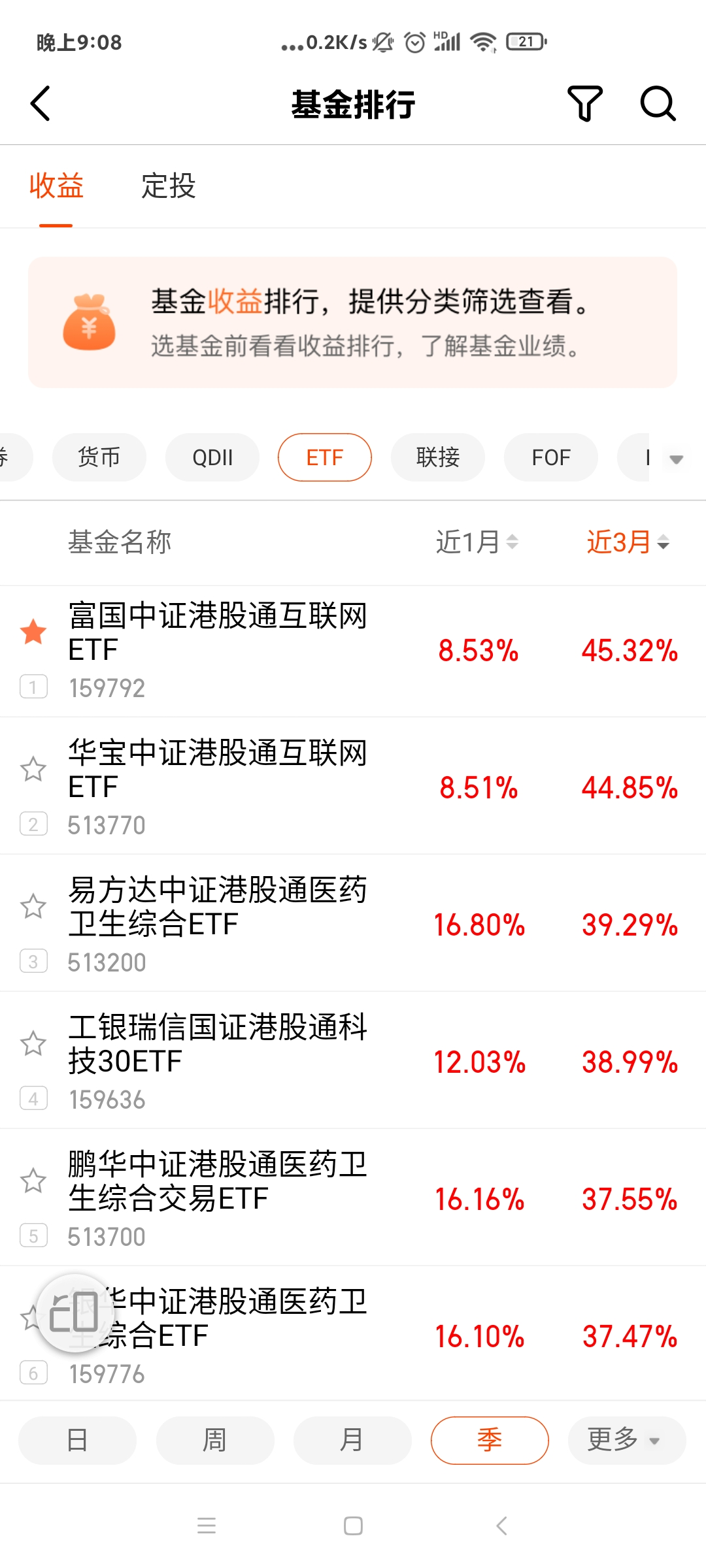Switch to the 定投 tab
Image resolution: width=706 pixels, height=1568 pixels.
coord(168,186)
